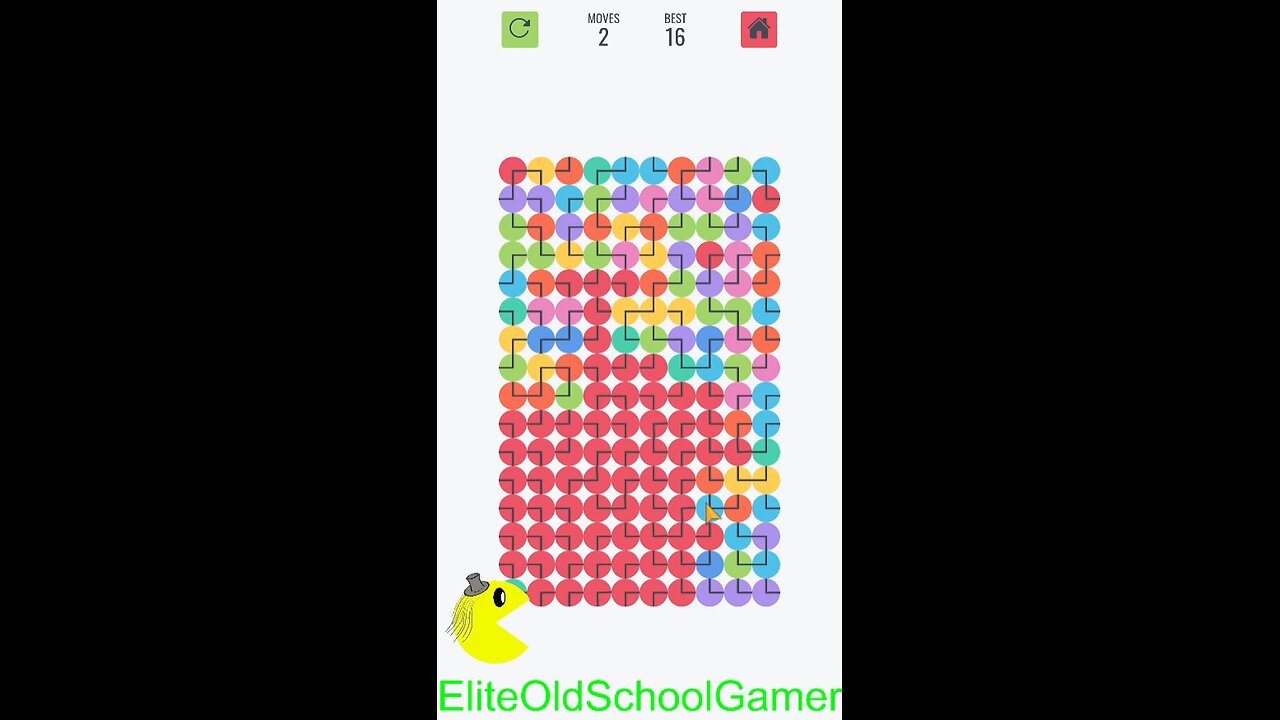Restart the puzzle with the green refresh button

click(519, 29)
